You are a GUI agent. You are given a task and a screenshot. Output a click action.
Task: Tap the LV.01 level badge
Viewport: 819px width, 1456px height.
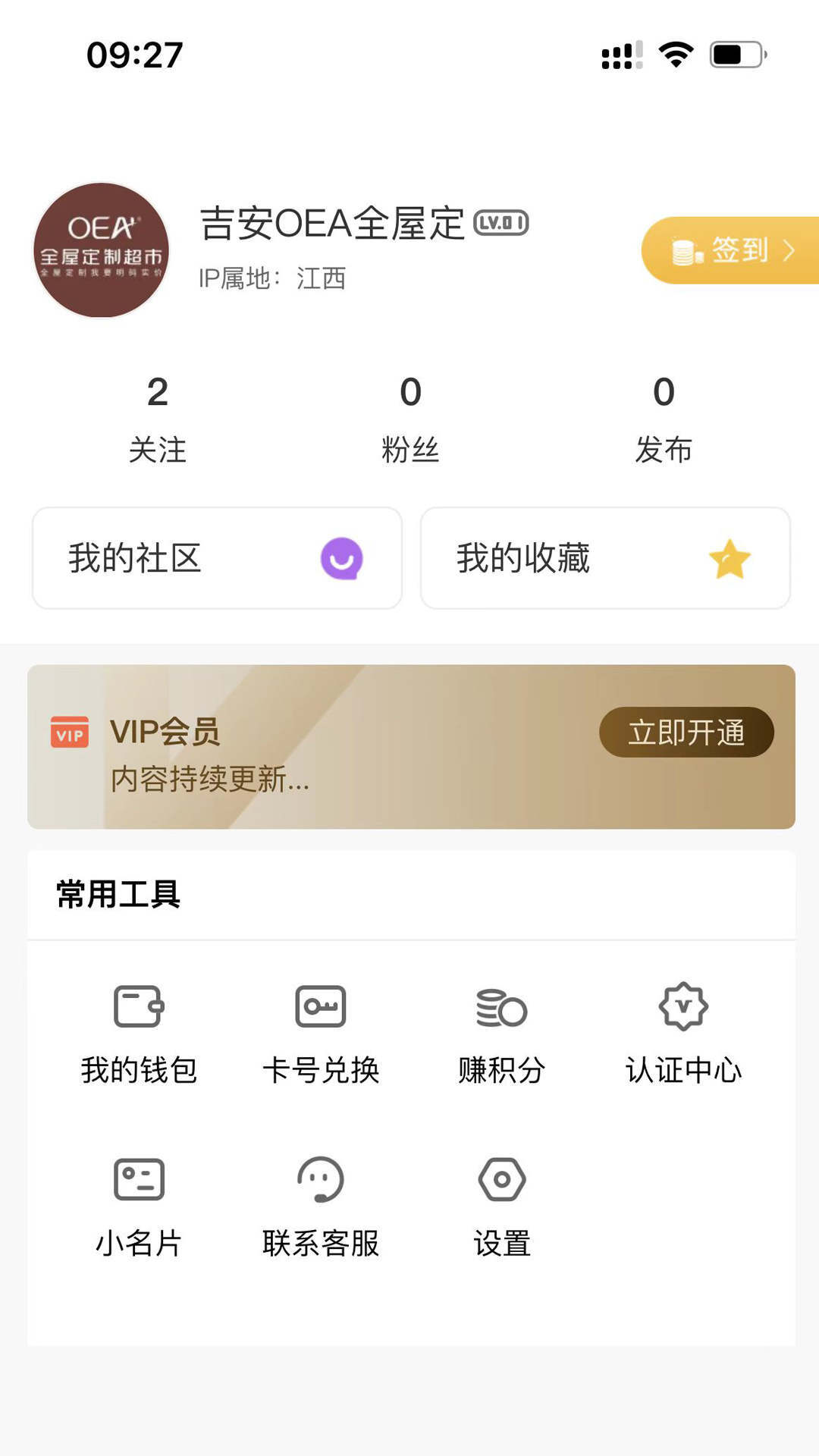pos(502,224)
